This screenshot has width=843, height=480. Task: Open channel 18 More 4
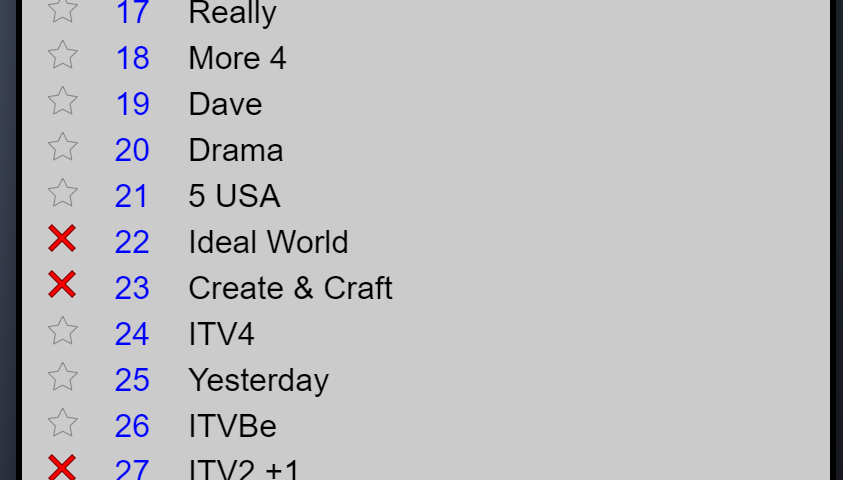coord(237,58)
